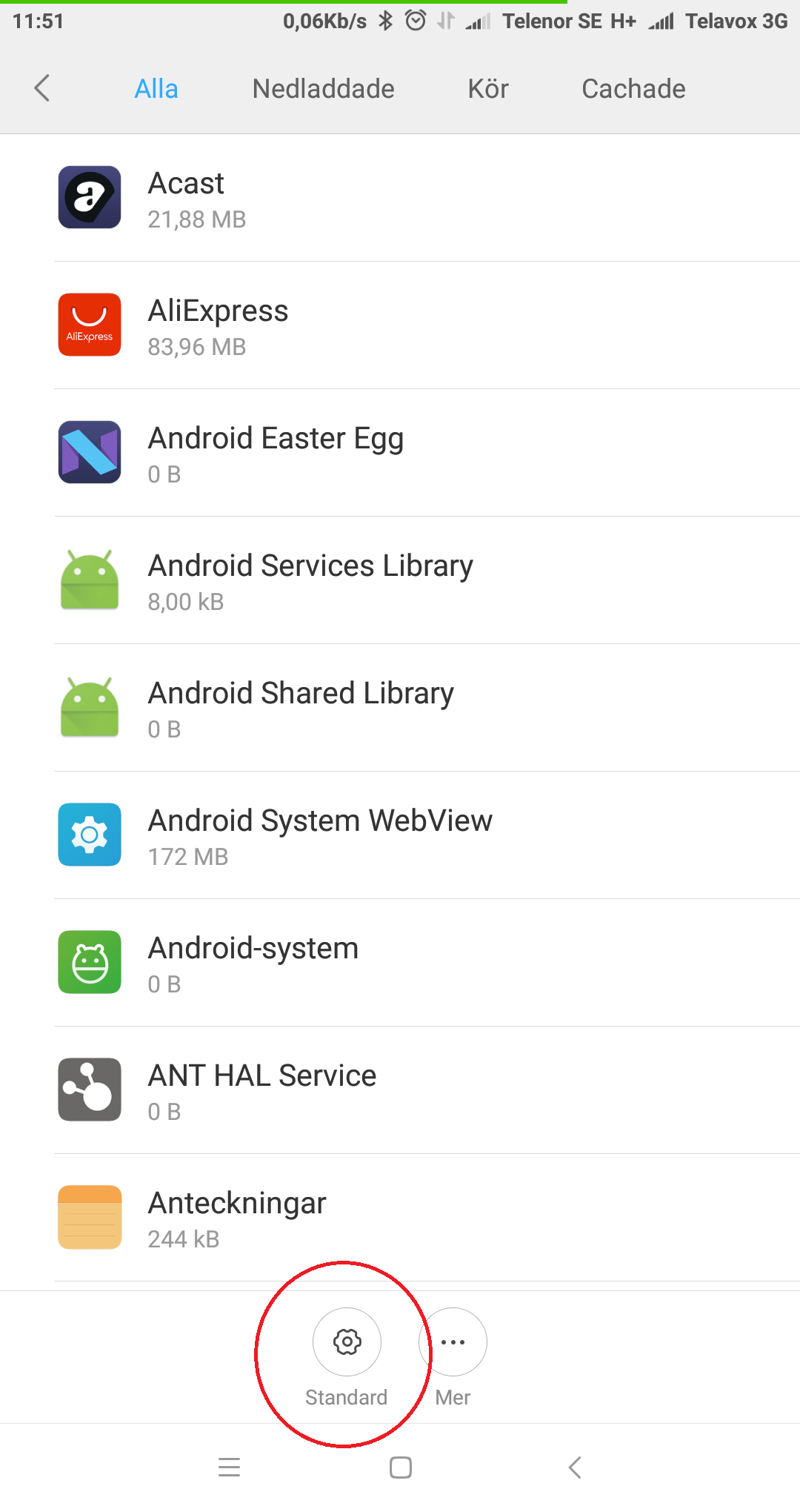Open Android Shared Library entry

(400, 708)
